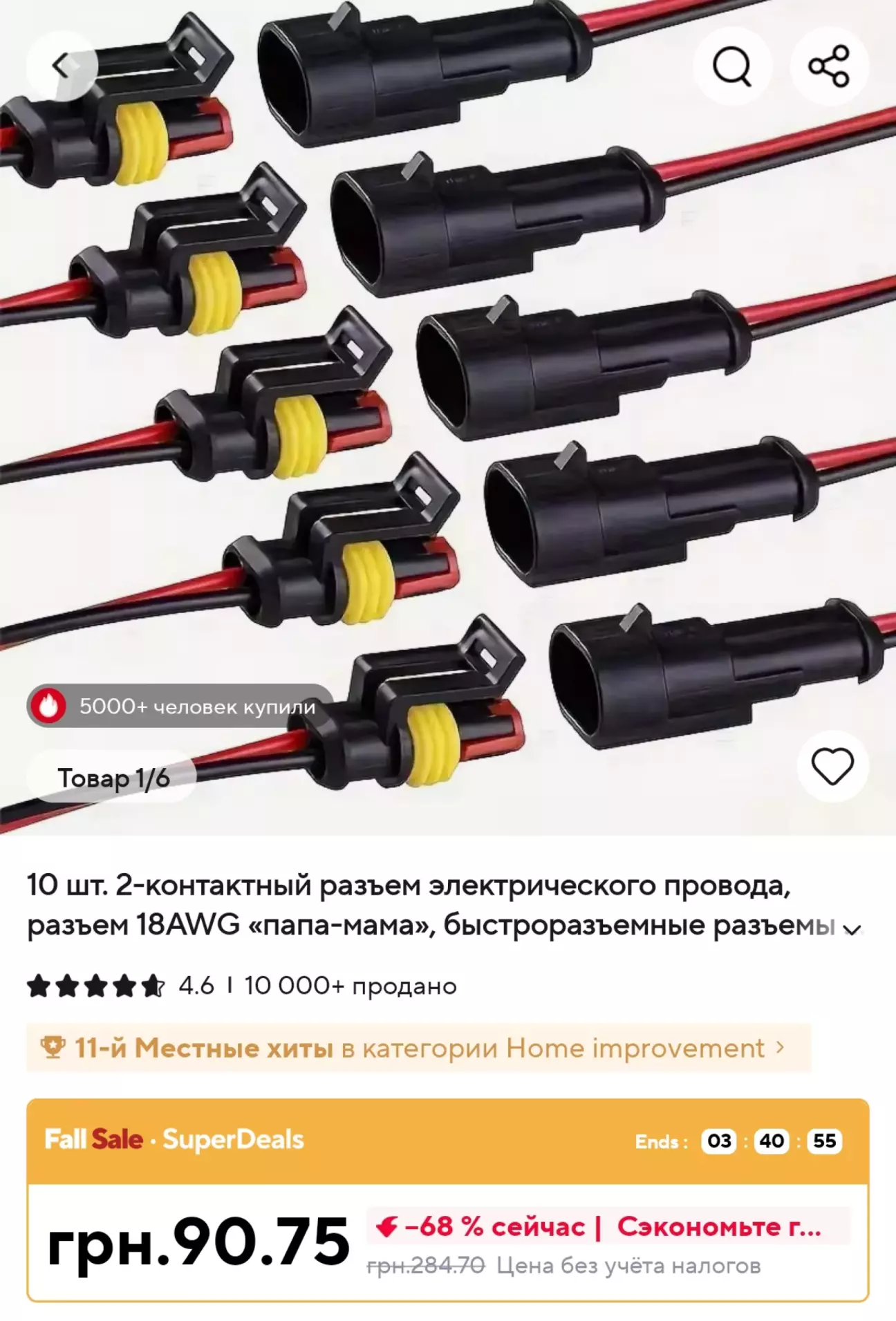Open search from the product page

tap(732, 66)
